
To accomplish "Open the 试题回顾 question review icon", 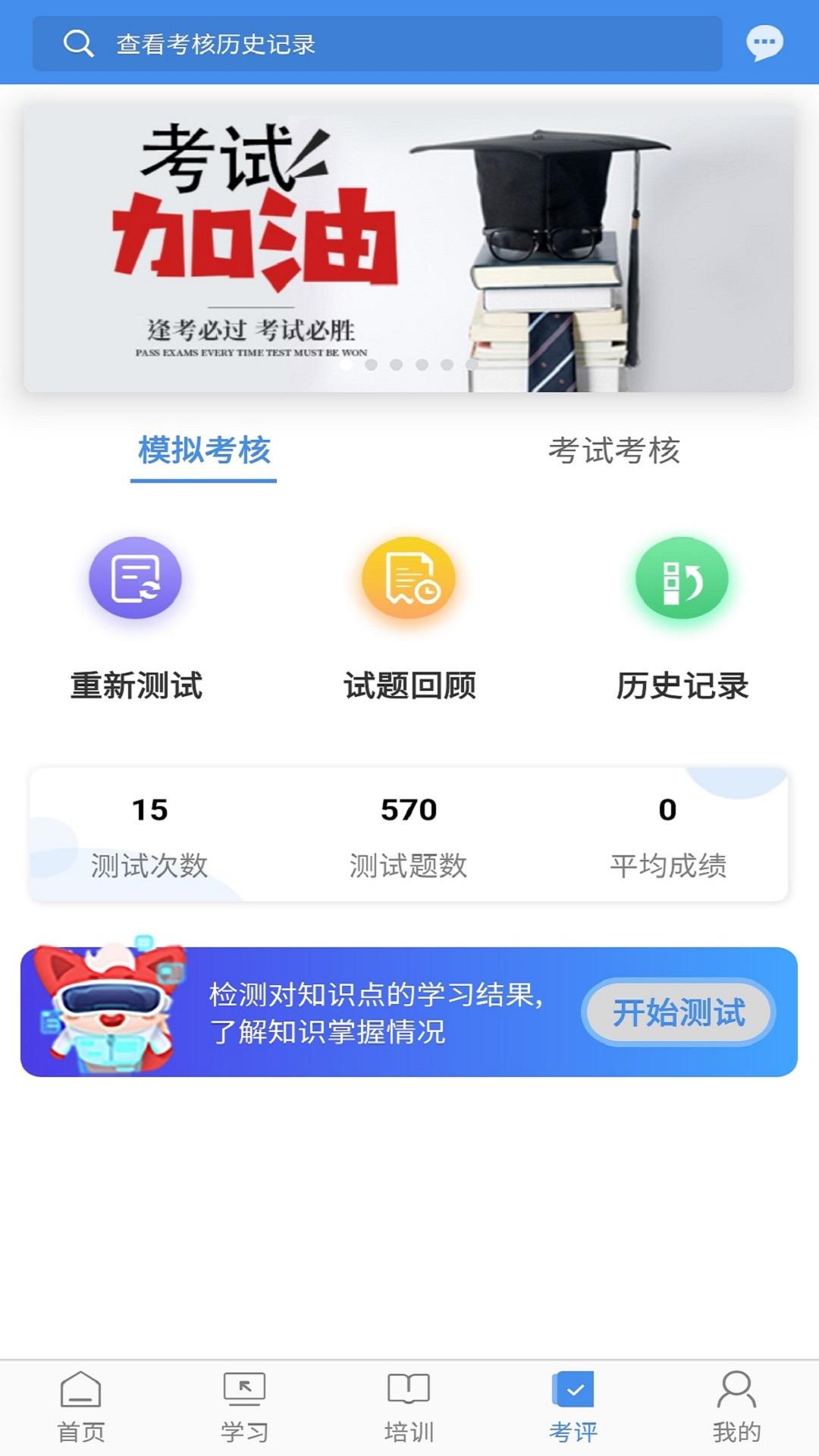I will coord(409,578).
